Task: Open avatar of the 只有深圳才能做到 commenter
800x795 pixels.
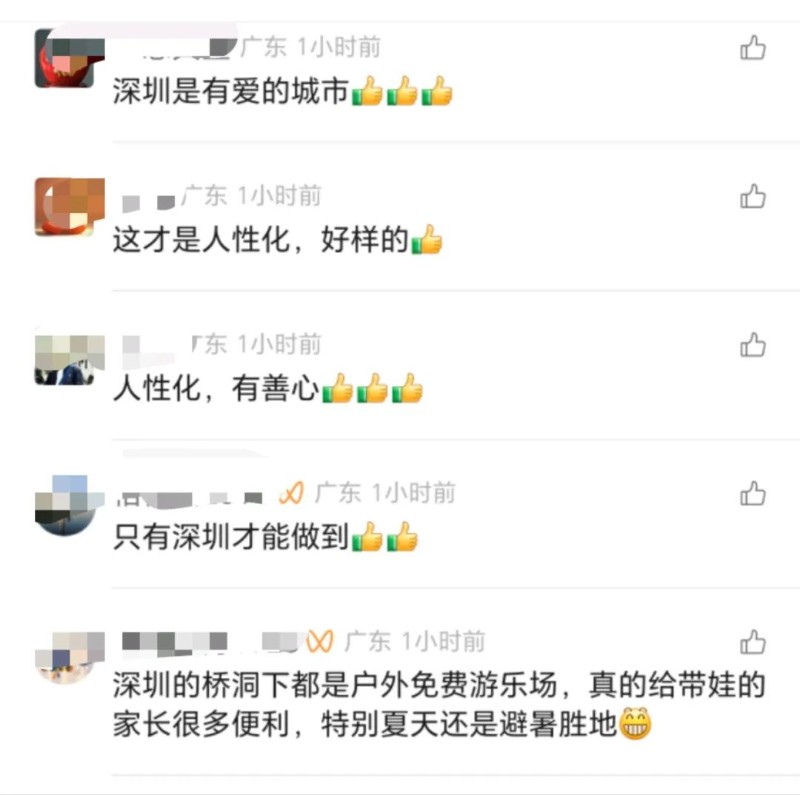Action: 66,505
